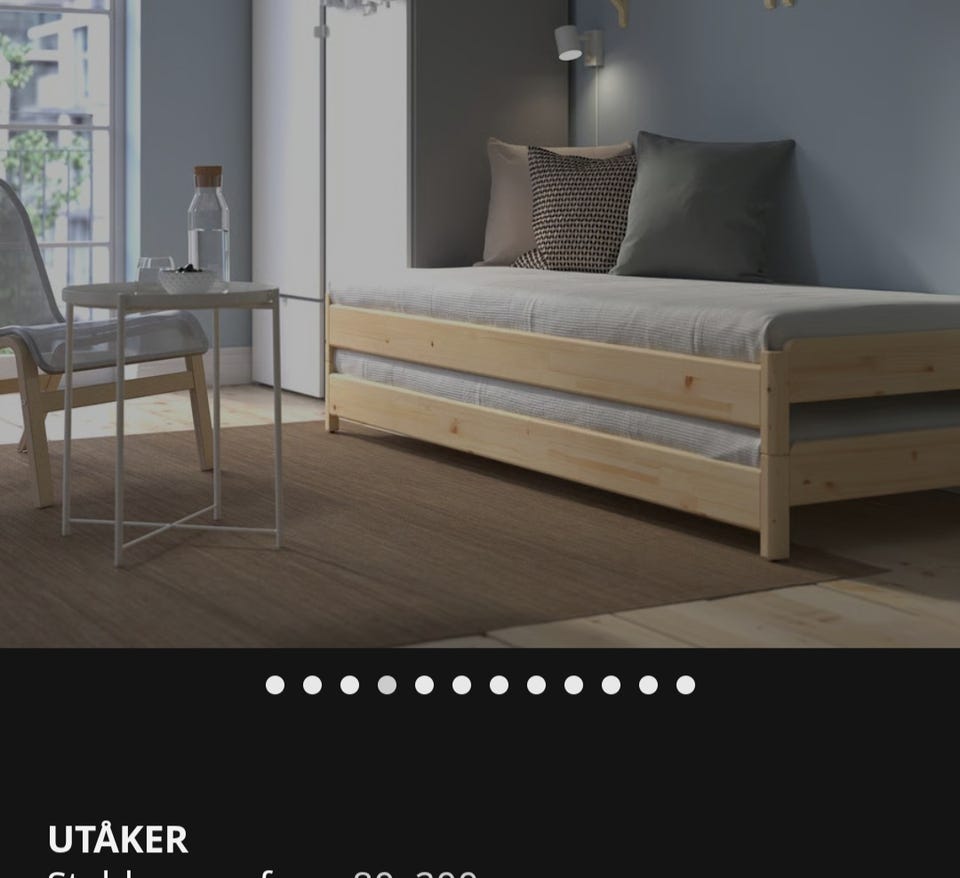Viewport: 960px width, 878px height.
Task: Tap the image carousel page indicator dots
Action: [480, 685]
